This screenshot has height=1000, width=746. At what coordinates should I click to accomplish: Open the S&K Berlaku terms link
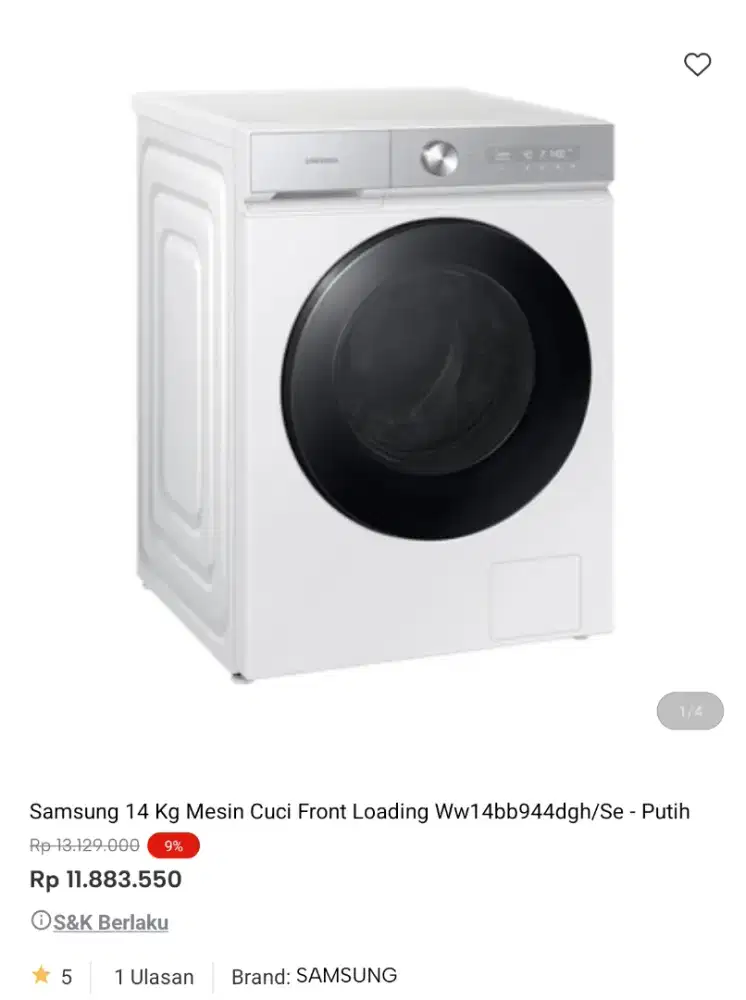pyautogui.click(x=110, y=922)
